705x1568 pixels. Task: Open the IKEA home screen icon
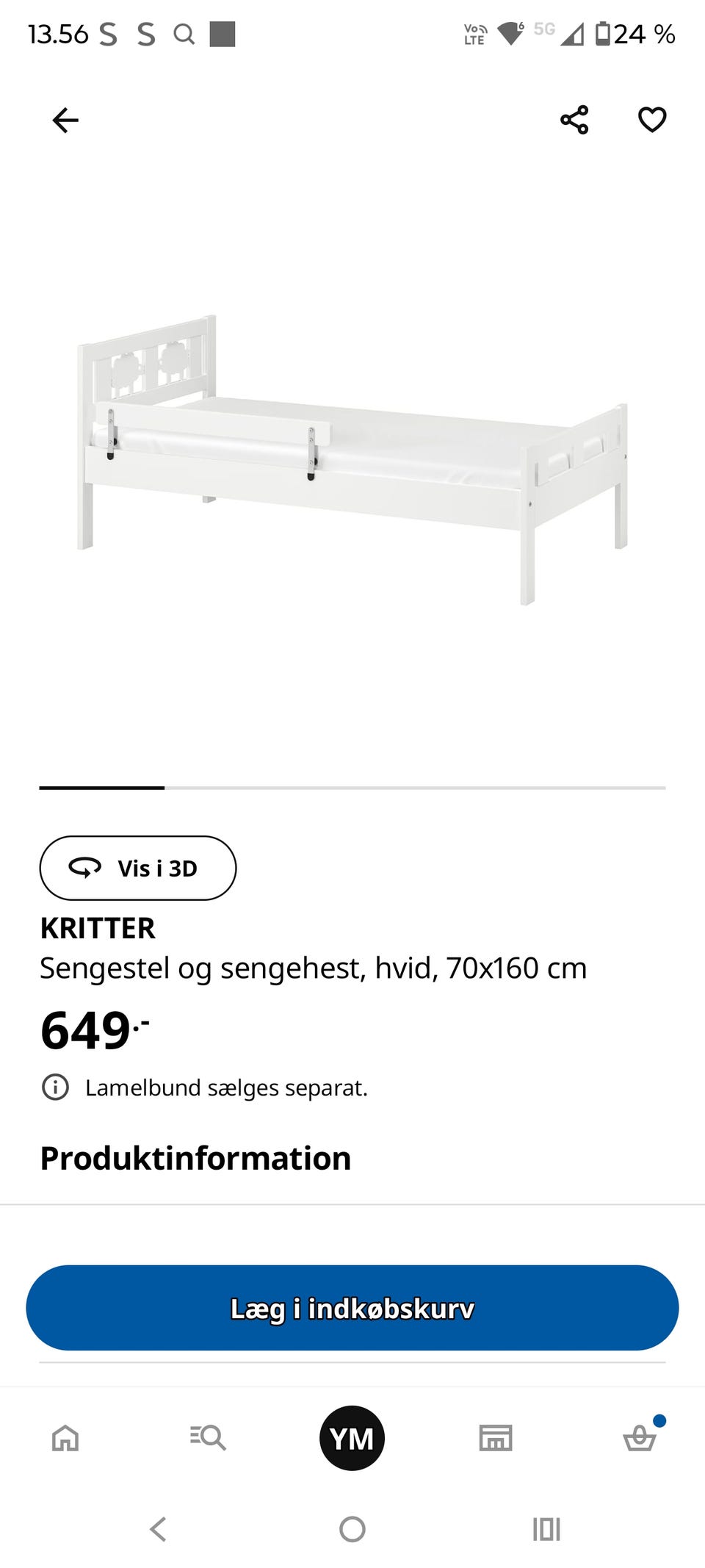(x=63, y=1438)
